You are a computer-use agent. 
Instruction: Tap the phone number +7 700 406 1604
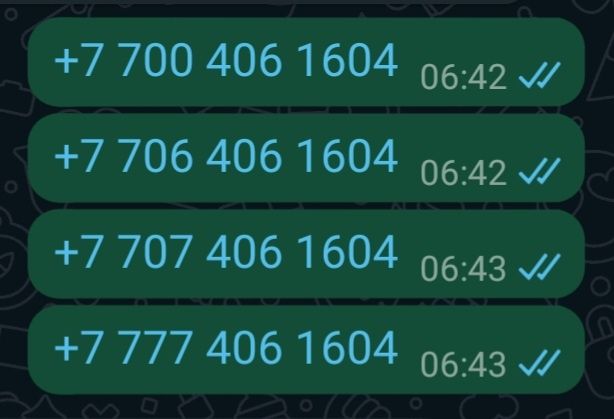(225, 61)
